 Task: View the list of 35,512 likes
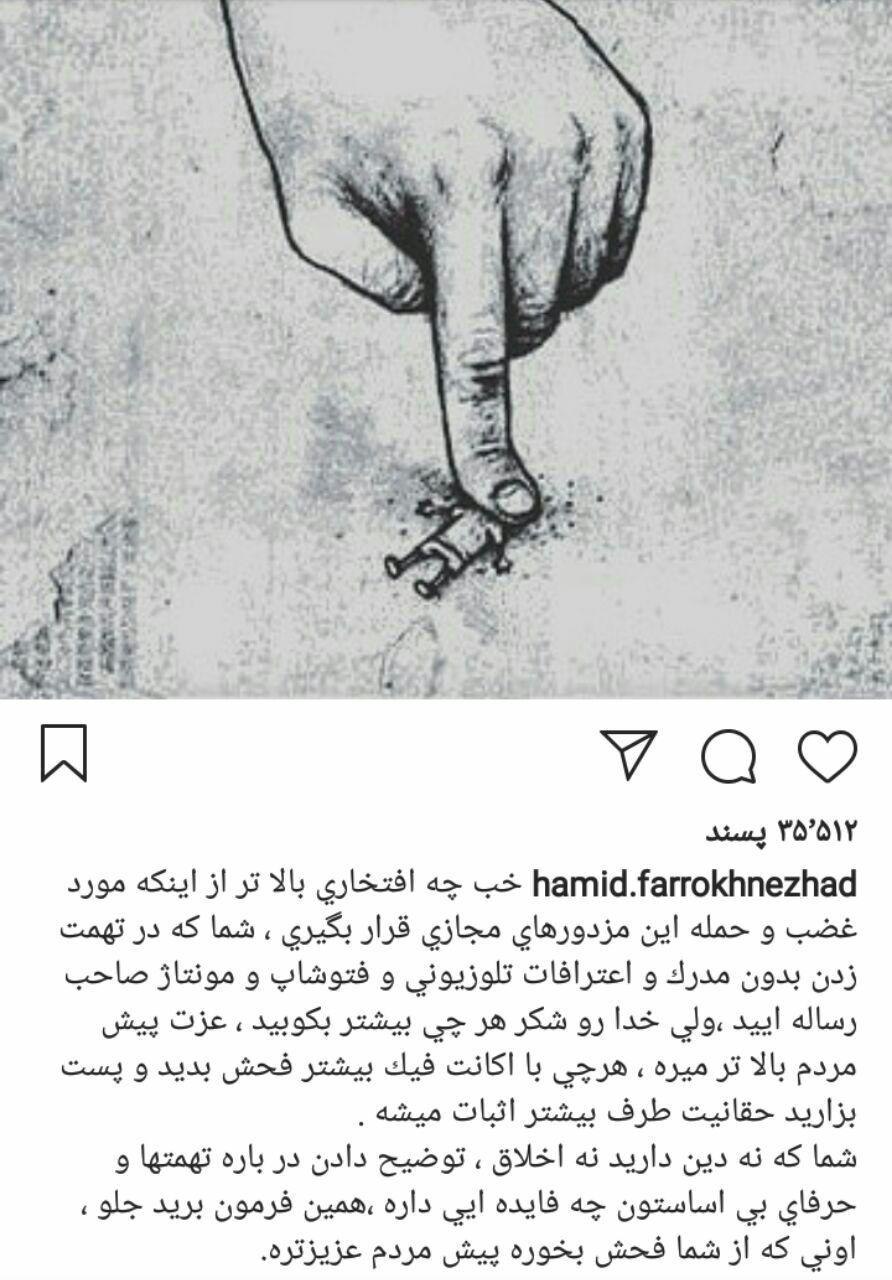tap(782, 830)
